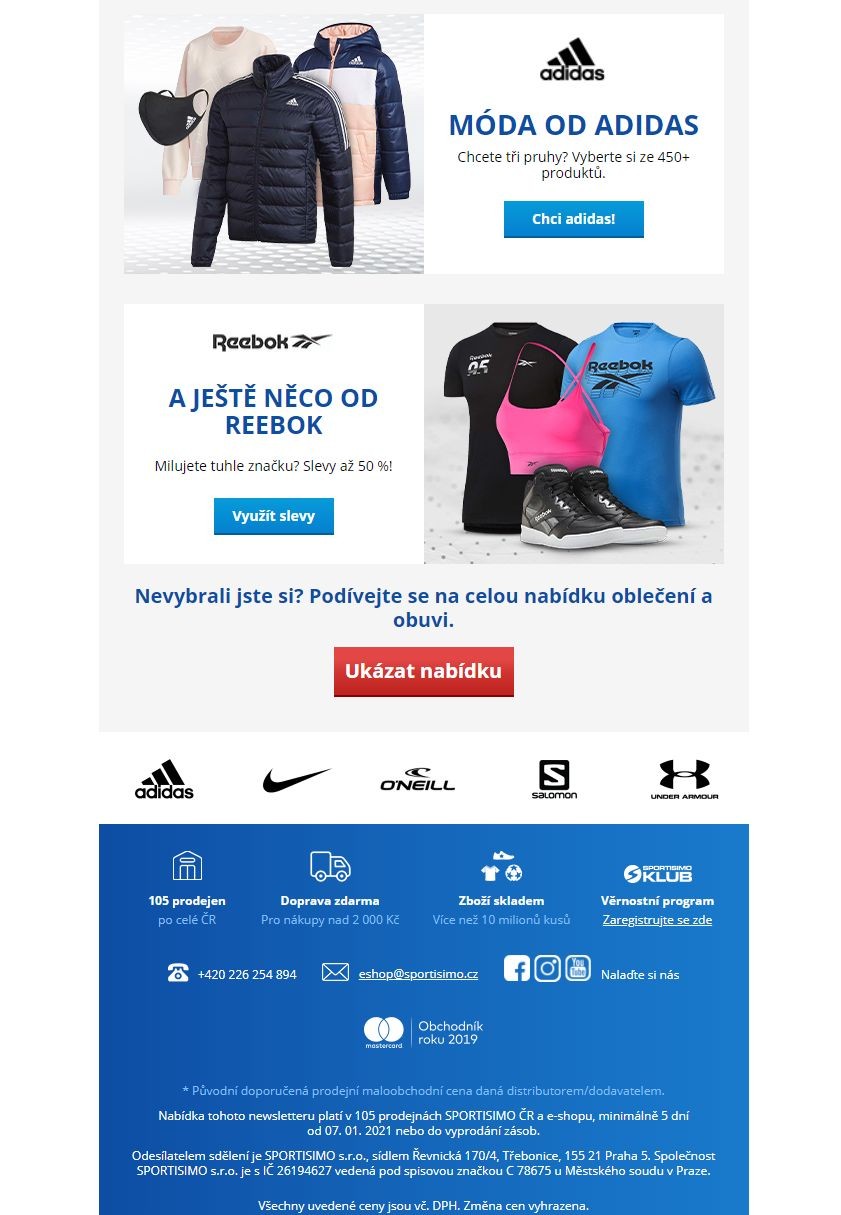Tap the eshop@sportisimo.cz email link

(x=418, y=974)
